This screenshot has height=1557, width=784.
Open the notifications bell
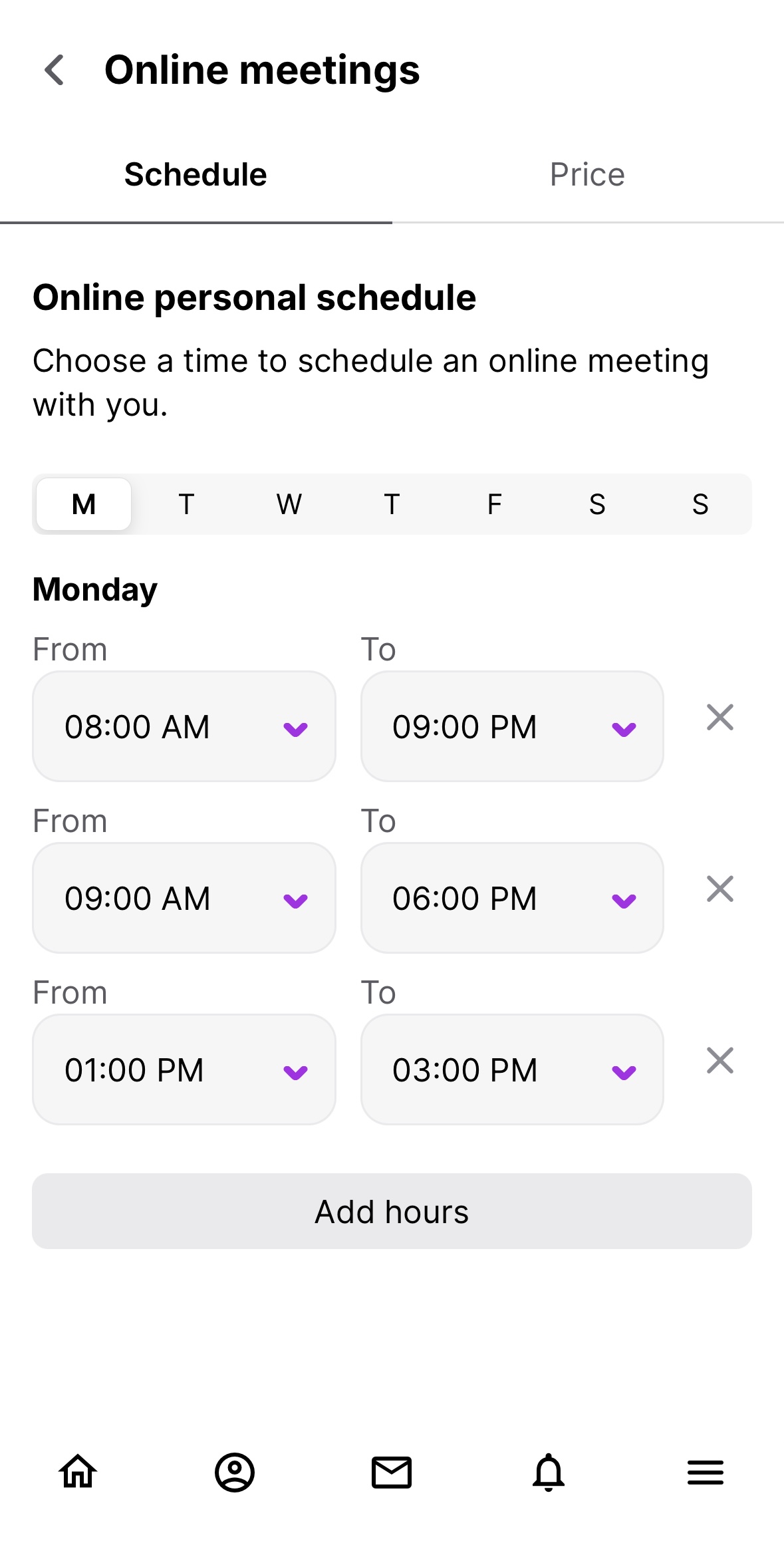pyautogui.click(x=549, y=1472)
